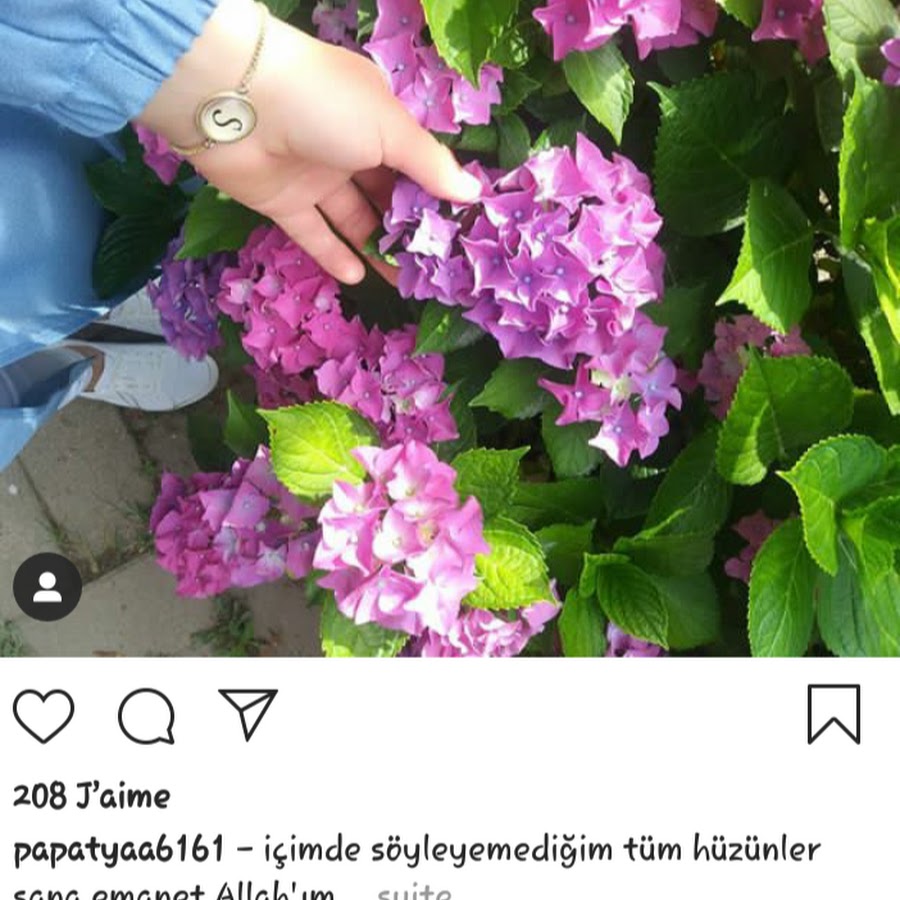Open comments via the speech bubble icon
900x900 pixels.
click(146, 716)
